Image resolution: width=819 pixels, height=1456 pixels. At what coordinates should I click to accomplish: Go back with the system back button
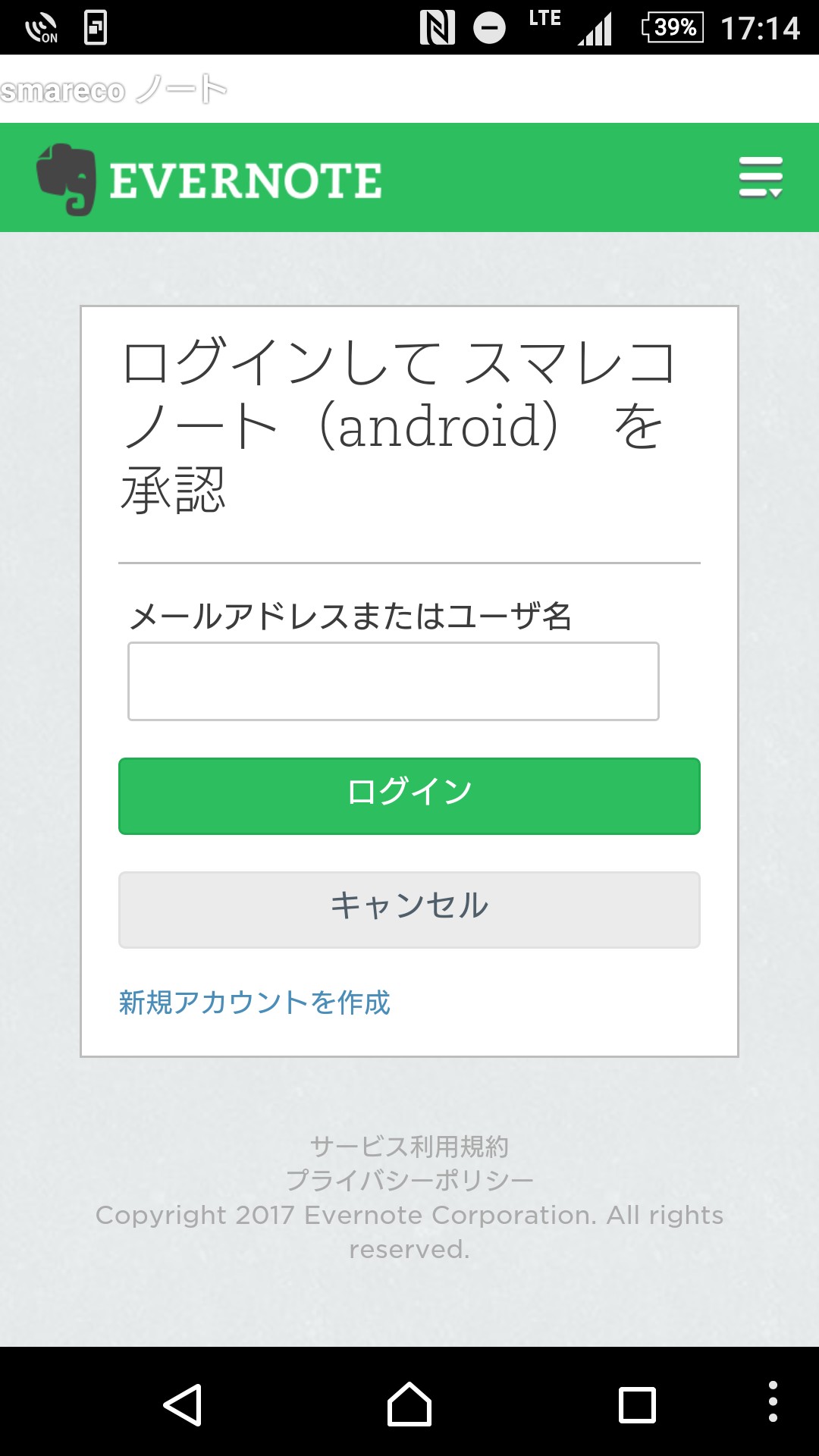[183, 1405]
